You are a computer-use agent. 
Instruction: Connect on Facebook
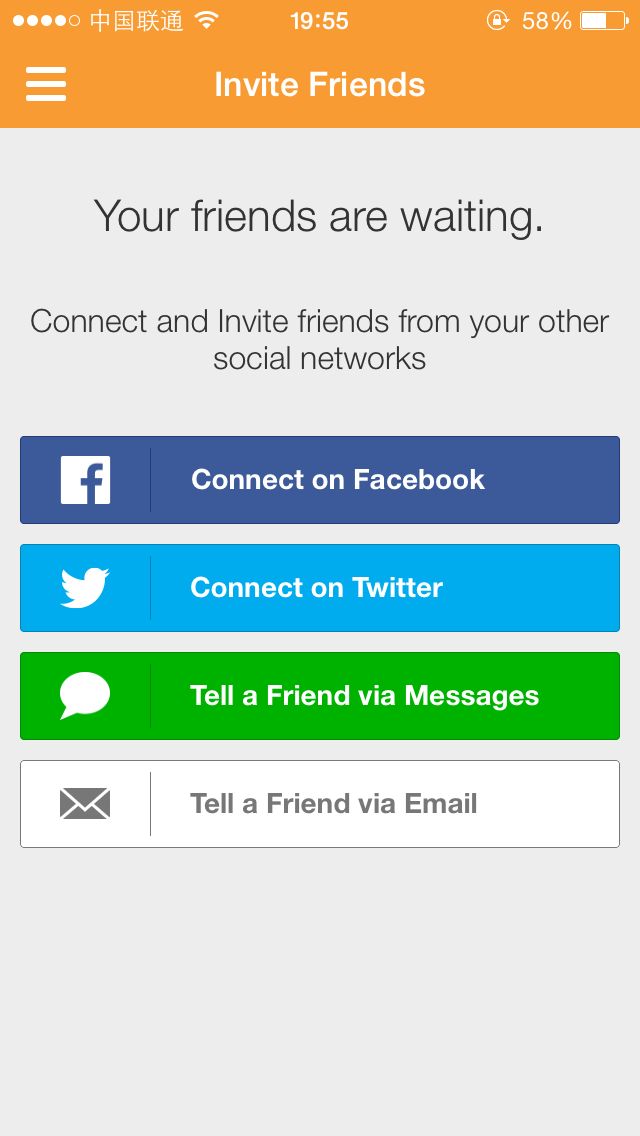(320, 480)
